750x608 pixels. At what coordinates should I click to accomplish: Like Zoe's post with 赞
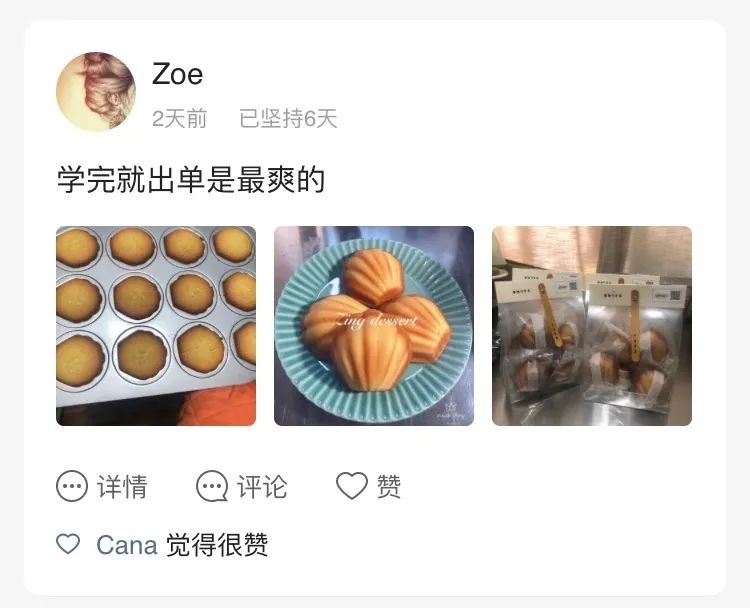(x=369, y=487)
